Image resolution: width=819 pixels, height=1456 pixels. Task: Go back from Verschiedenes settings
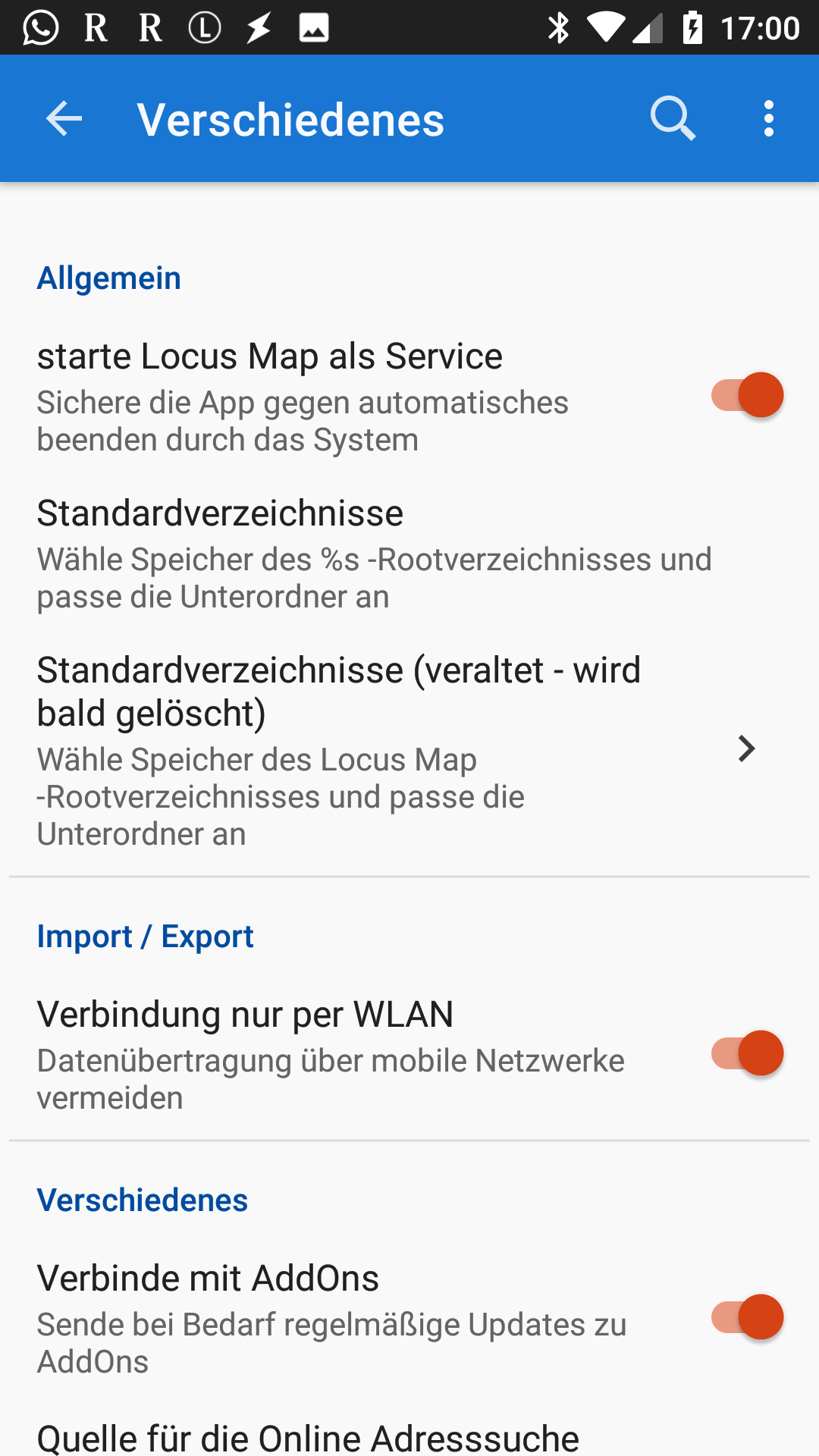(64, 119)
